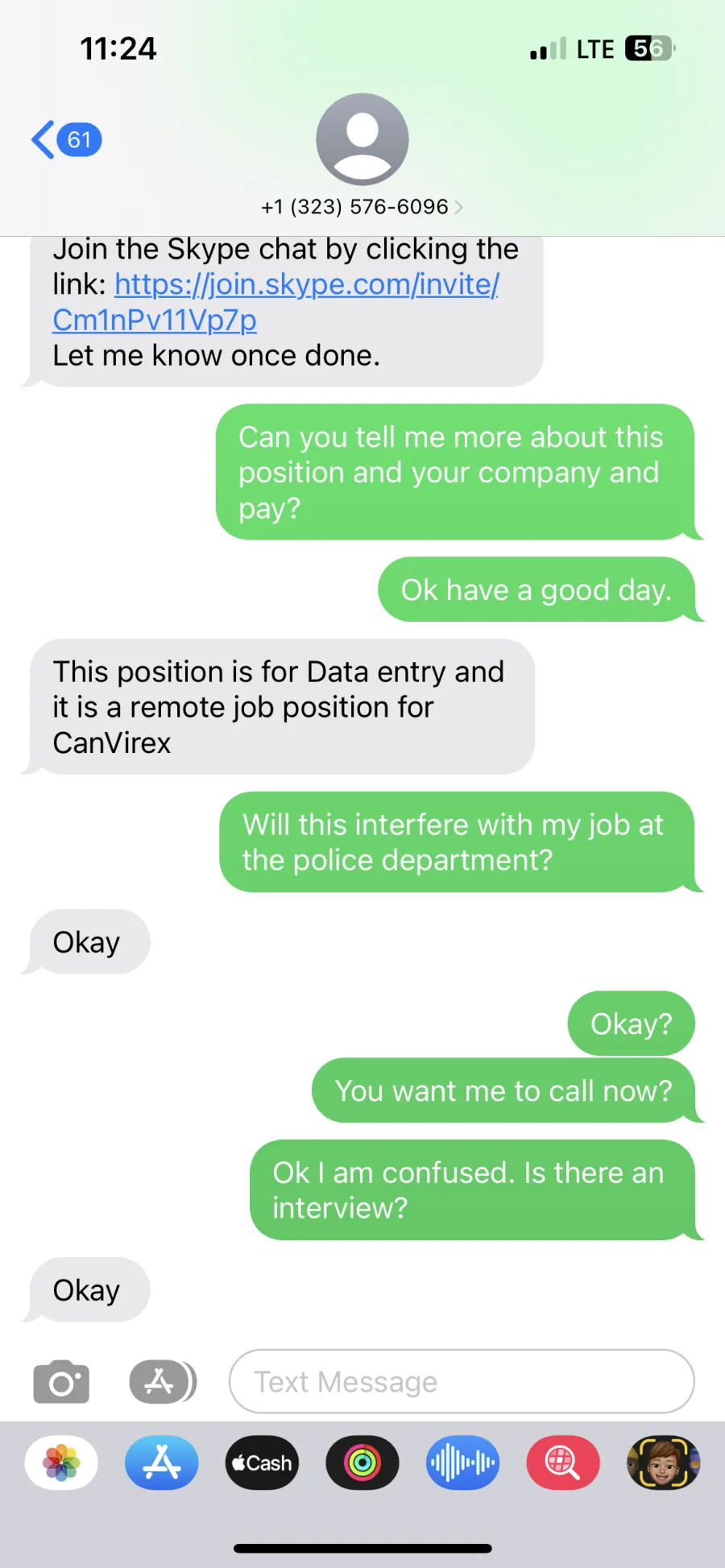Open the Memoji stickers app
The width and height of the screenshot is (725, 1568).
(663, 1463)
